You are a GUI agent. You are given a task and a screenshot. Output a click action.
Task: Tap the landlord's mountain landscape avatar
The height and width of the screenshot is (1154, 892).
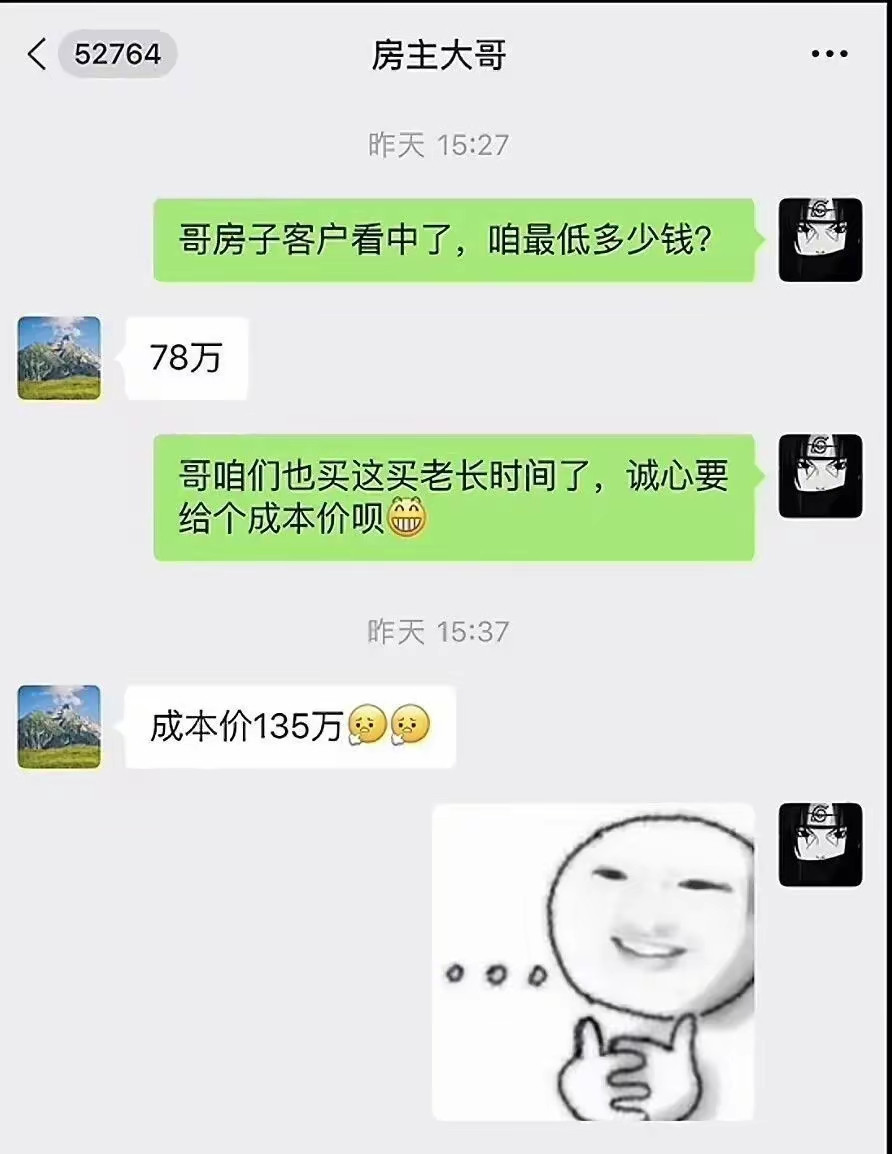click(x=57, y=355)
